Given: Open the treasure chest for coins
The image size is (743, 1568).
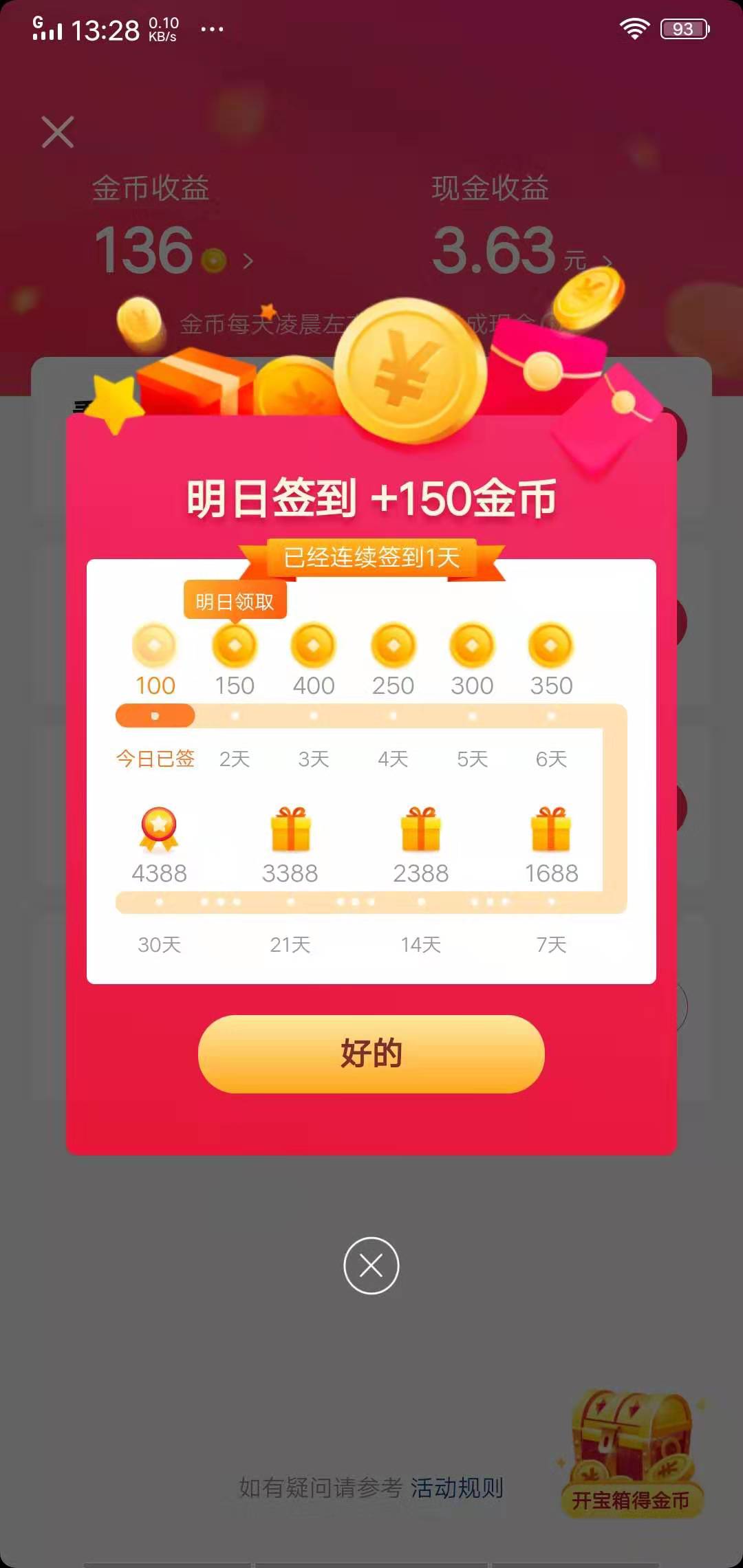Looking at the screenshot, I should tap(630, 1452).
